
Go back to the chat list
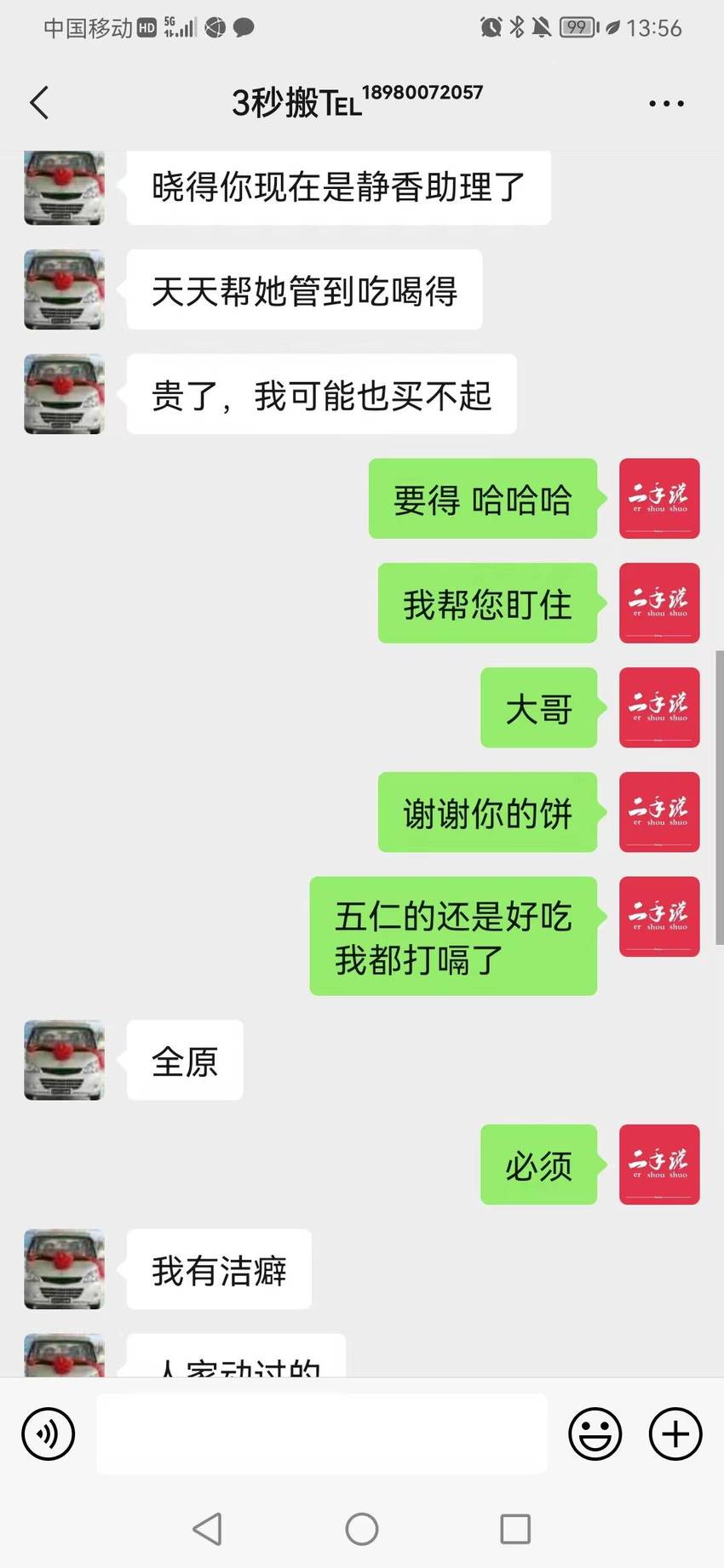(39, 103)
